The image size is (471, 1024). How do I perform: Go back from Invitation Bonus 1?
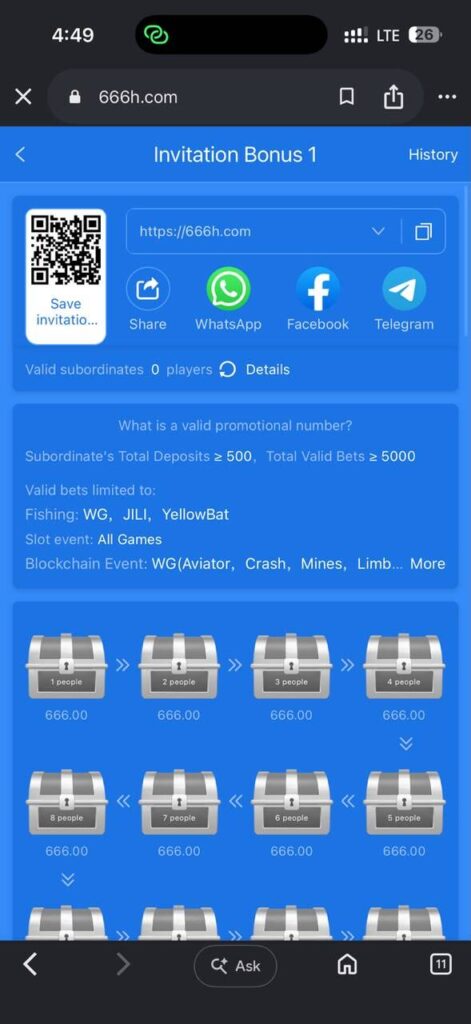[20, 155]
